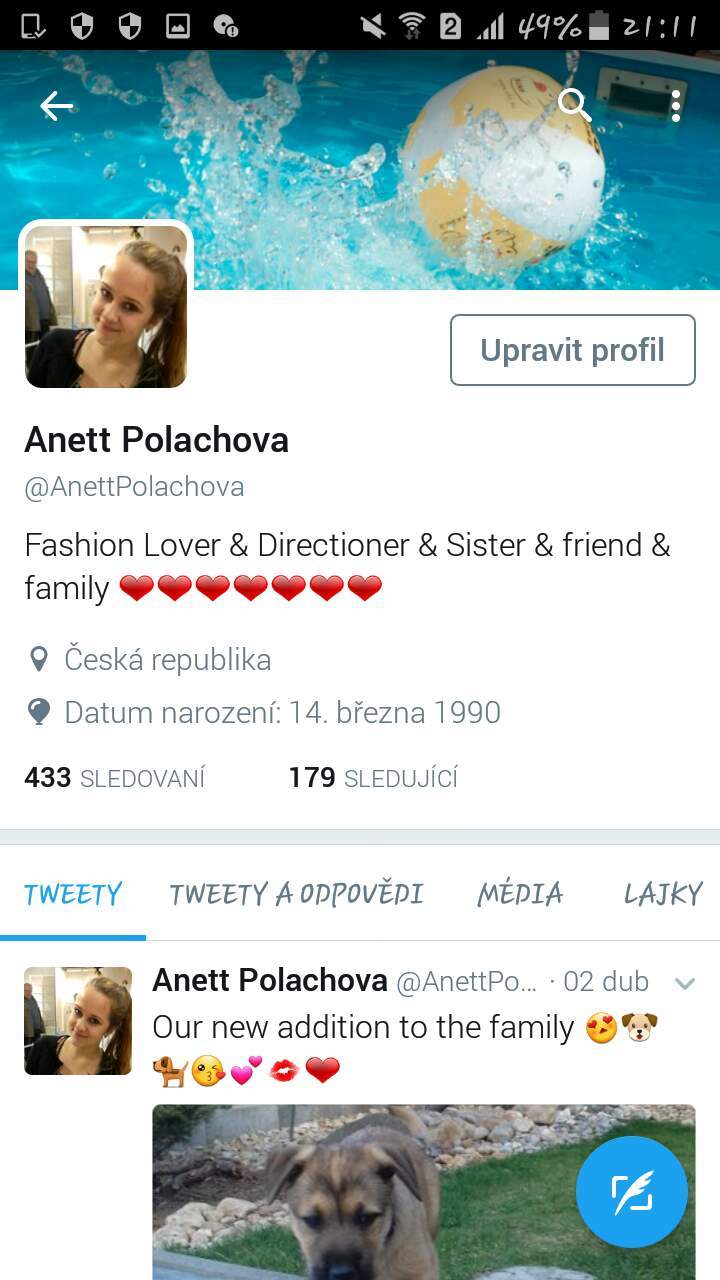Open the large profile photo
Viewport: 720px width, 1280px height.
pyautogui.click(x=106, y=306)
